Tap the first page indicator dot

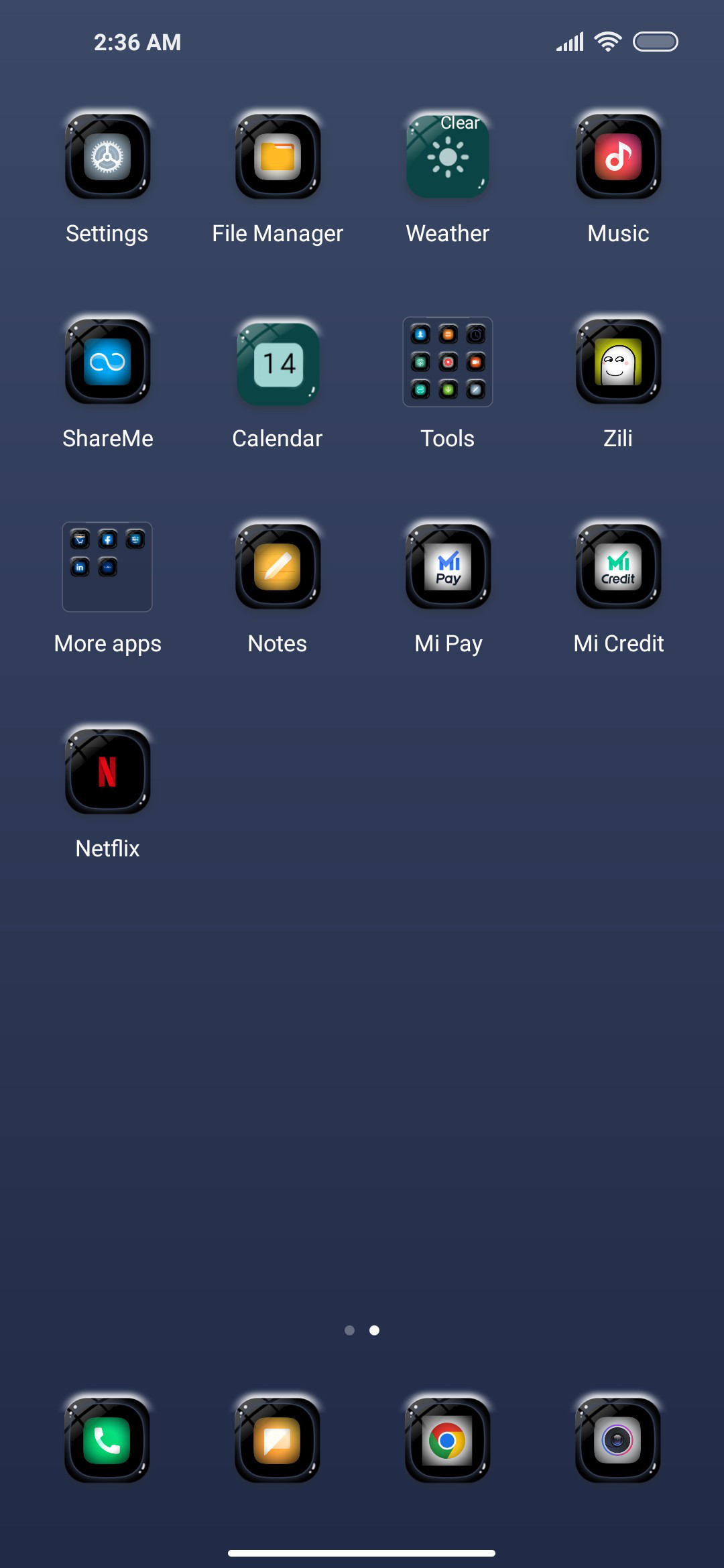point(349,1330)
